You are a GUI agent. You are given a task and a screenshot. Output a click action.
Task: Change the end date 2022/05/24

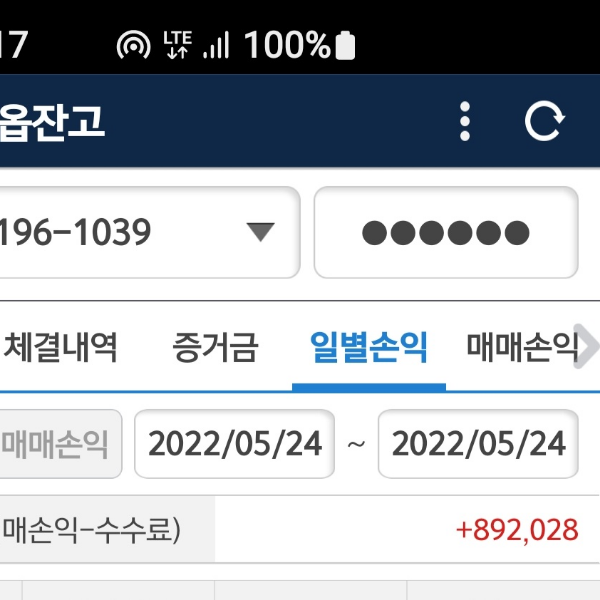click(x=478, y=444)
